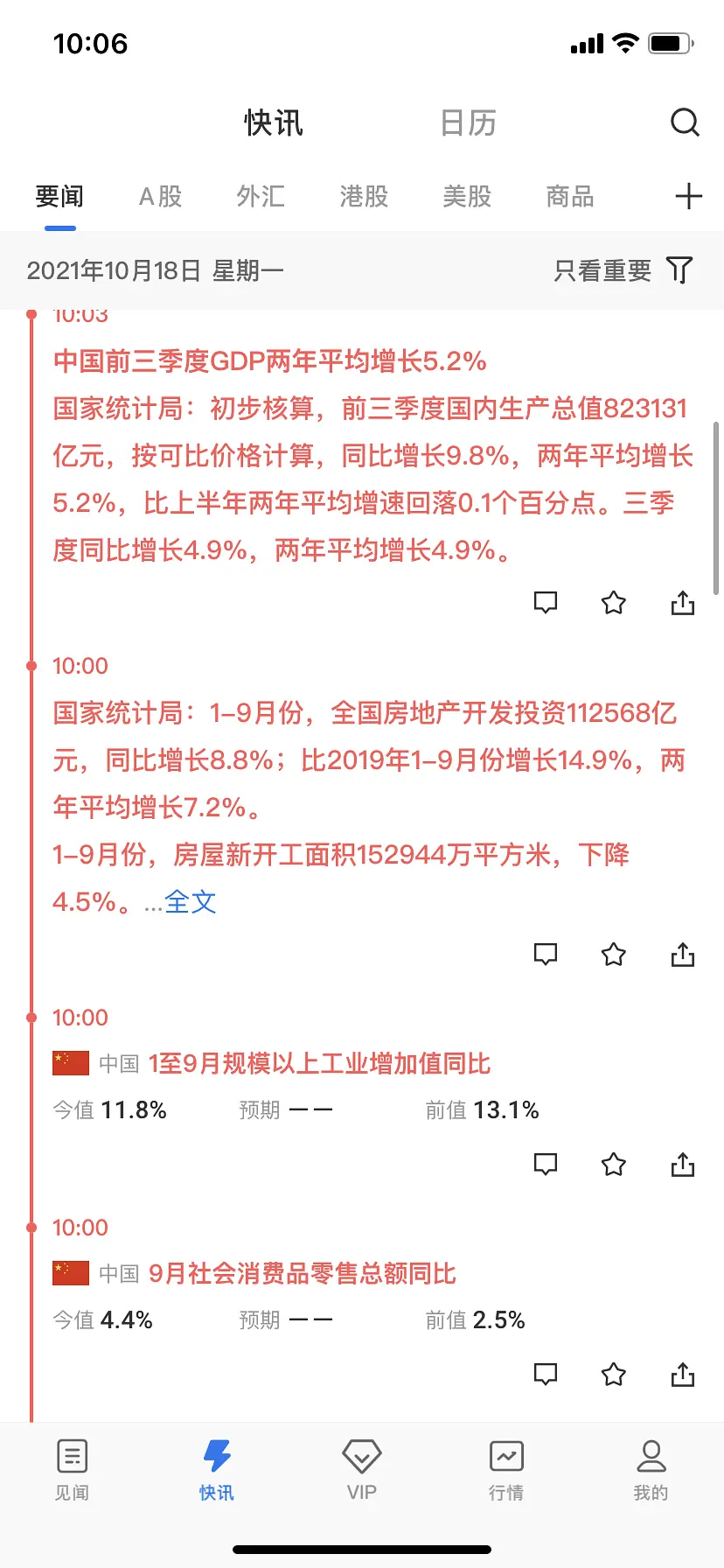
Task: Select the A股 category tab
Action: pyautogui.click(x=161, y=196)
